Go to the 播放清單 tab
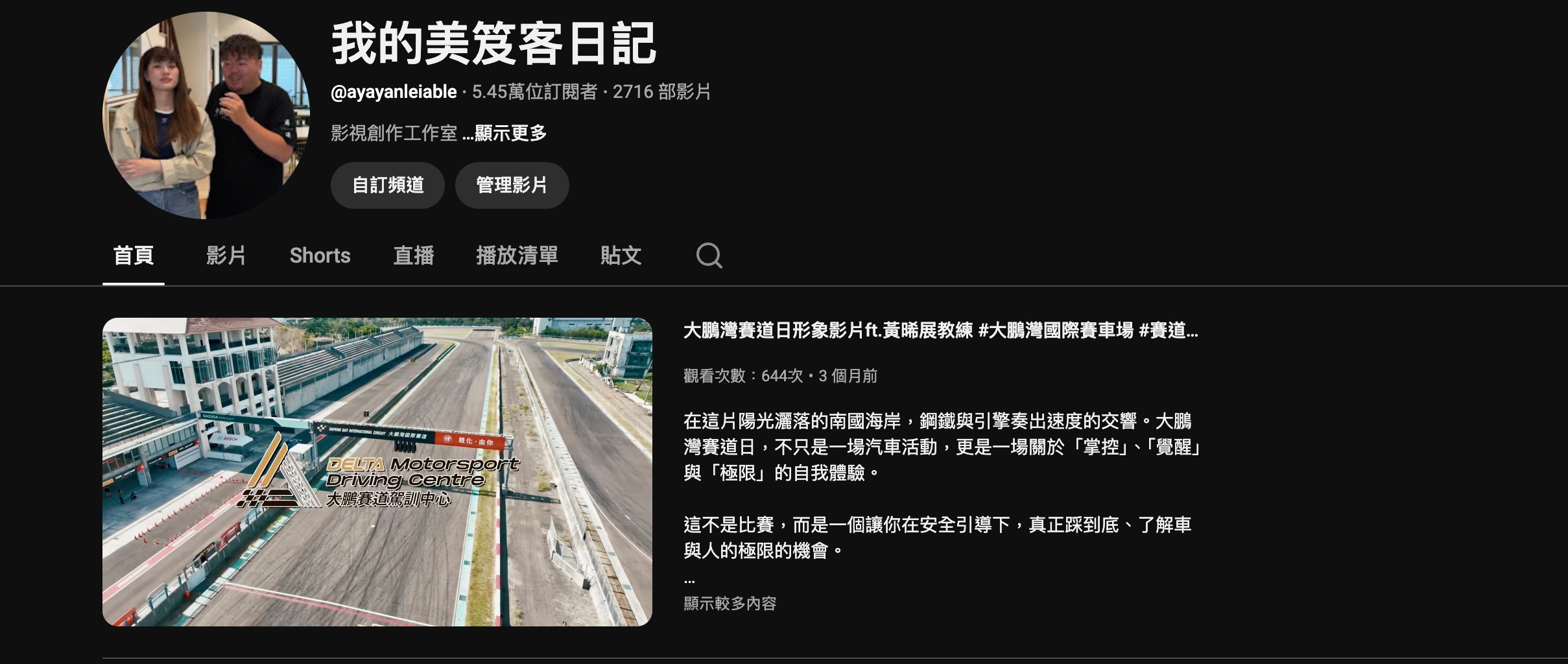This screenshot has height=664, width=1568. tap(517, 255)
